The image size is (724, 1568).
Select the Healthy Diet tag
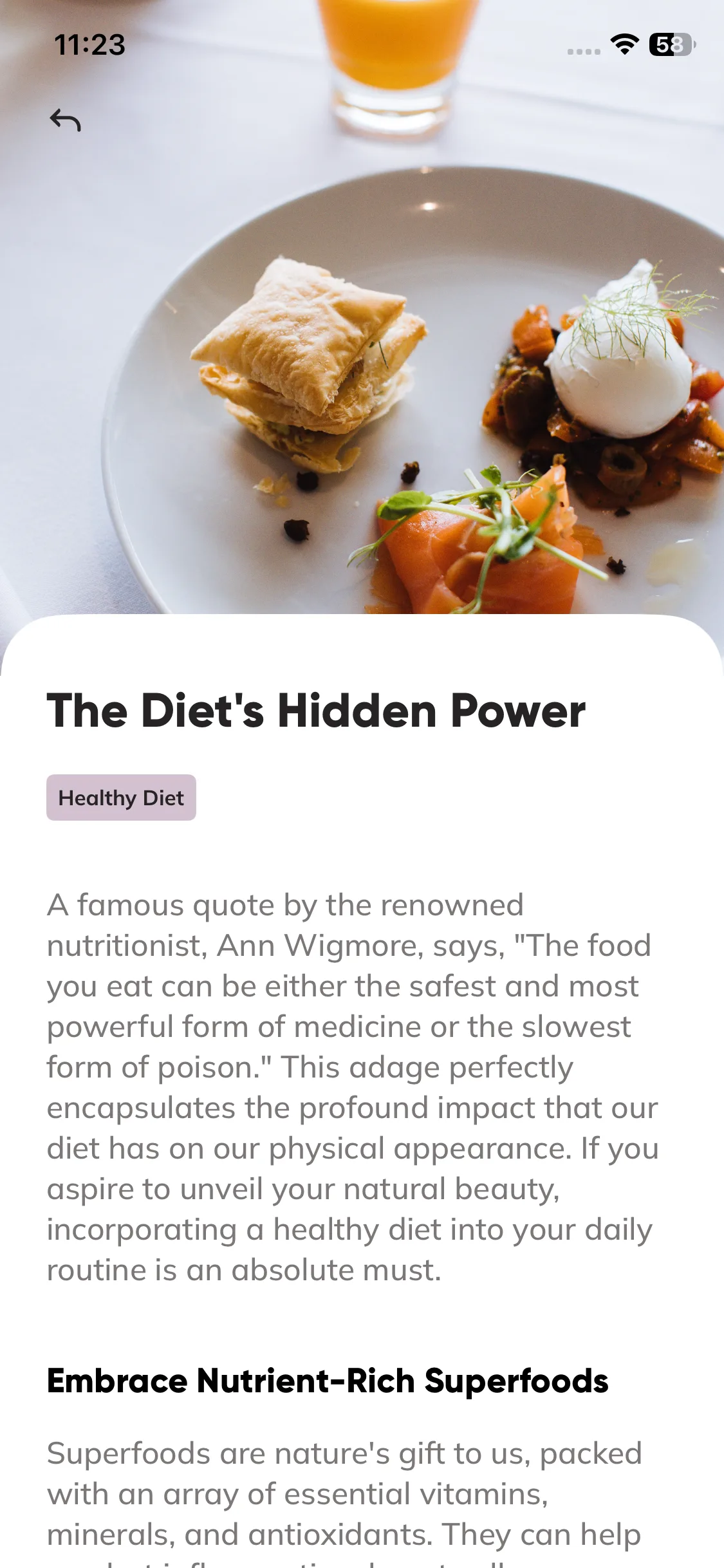(121, 798)
